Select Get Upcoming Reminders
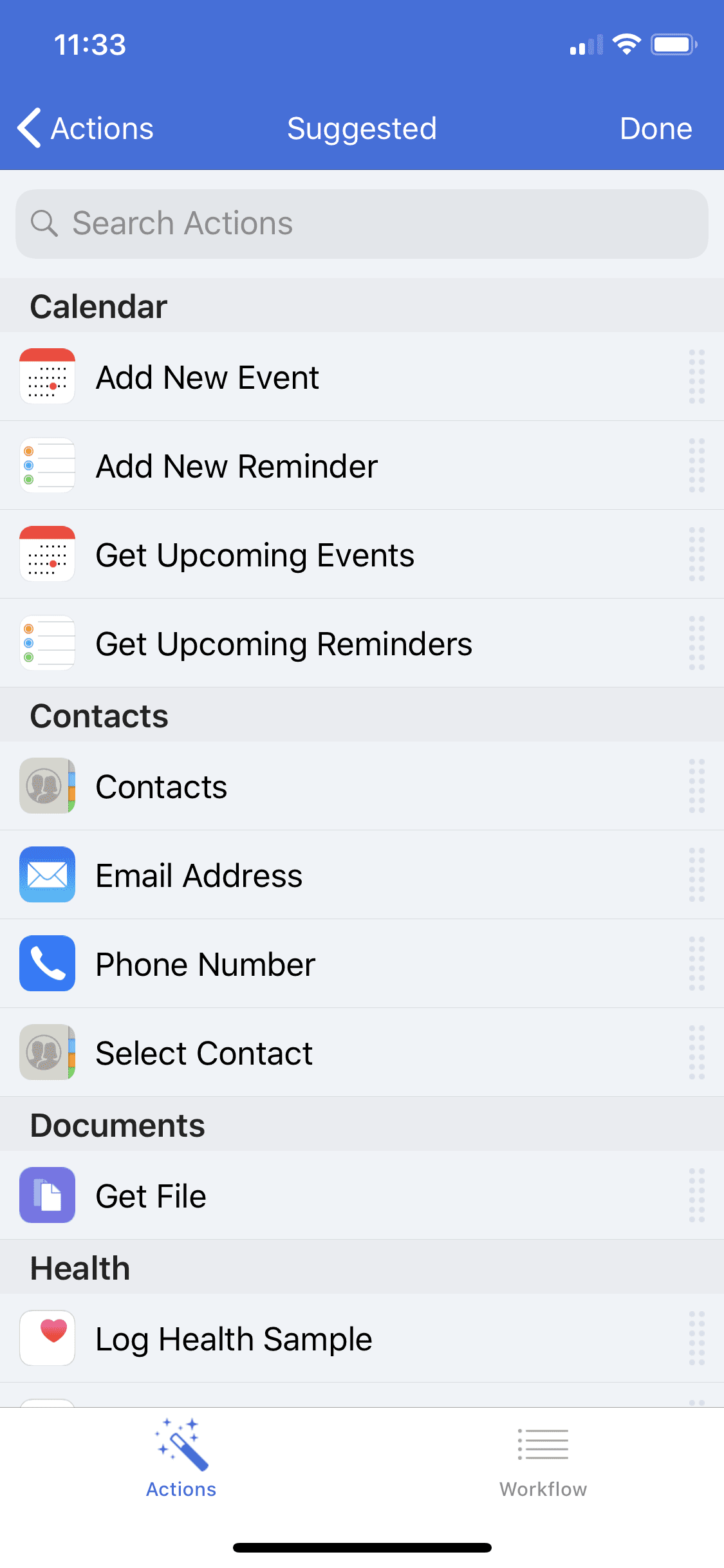This screenshot has width=724, height=1568. pyautogui.click(x=362, y=643)
